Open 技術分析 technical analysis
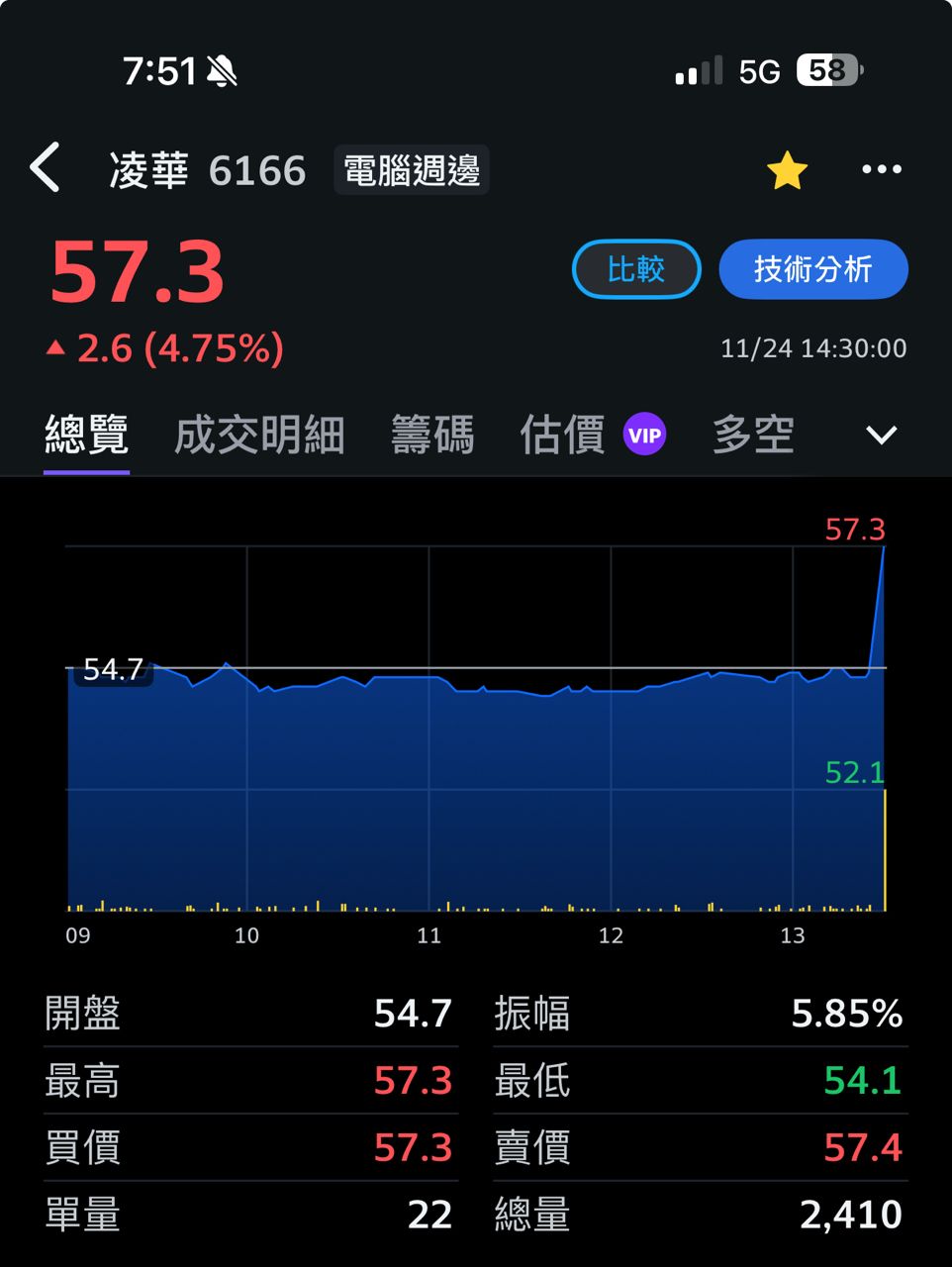This screenshot has height=1267, width=952. 812,269
